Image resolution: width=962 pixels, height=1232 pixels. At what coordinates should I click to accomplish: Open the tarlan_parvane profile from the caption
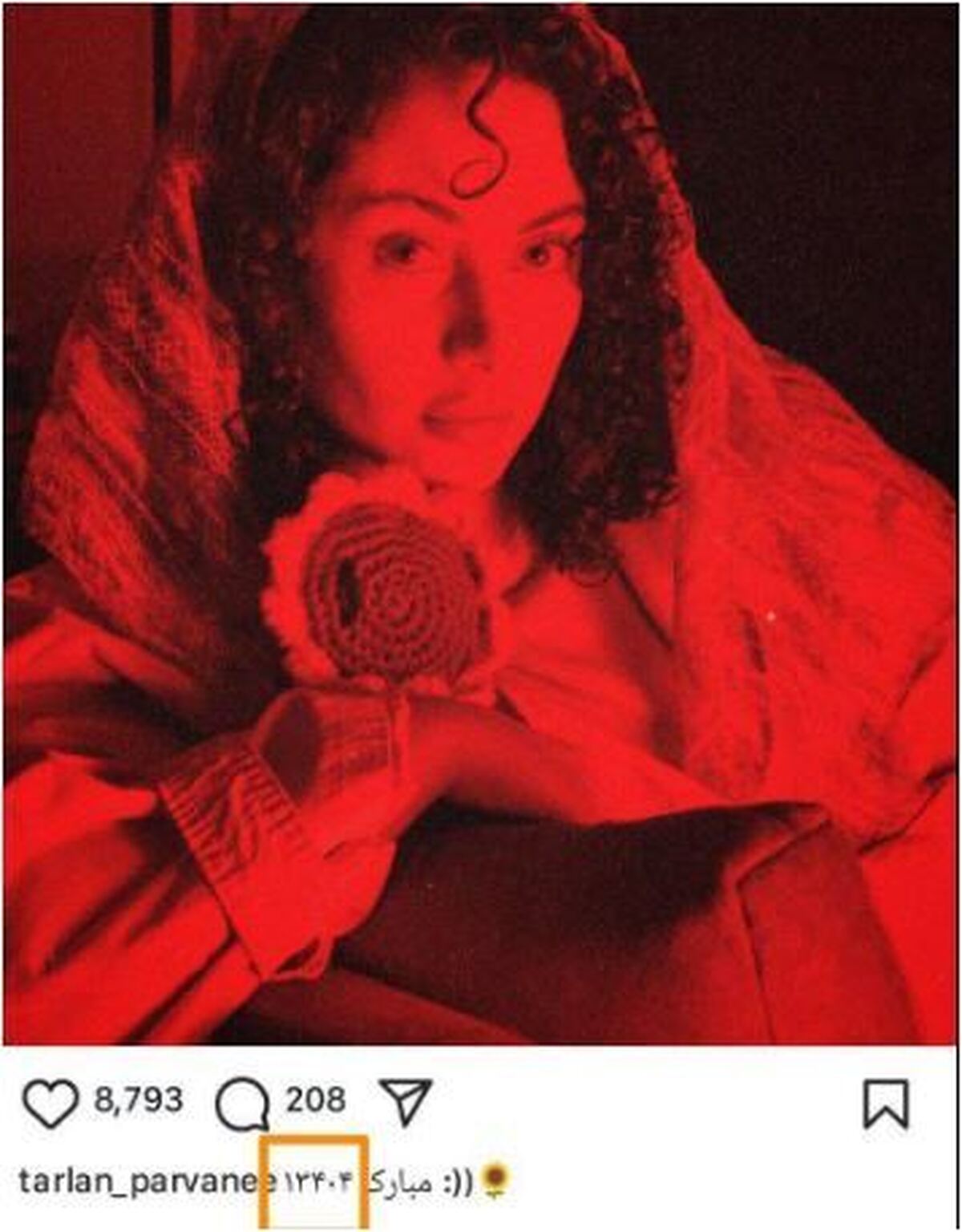point(136,1181)
